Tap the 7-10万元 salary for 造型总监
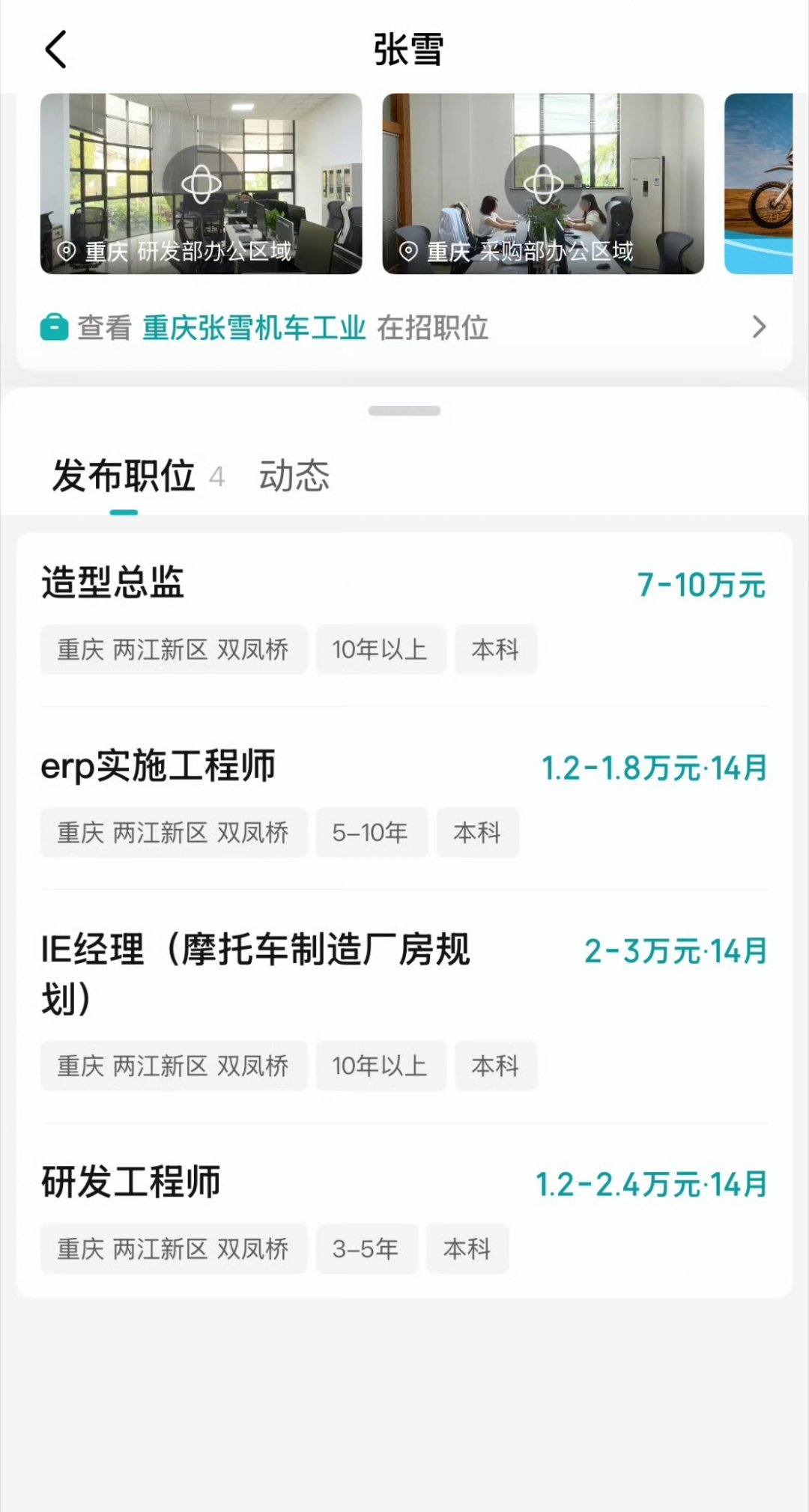This screenshot has width=809, height=1512. tap(700, 585)
